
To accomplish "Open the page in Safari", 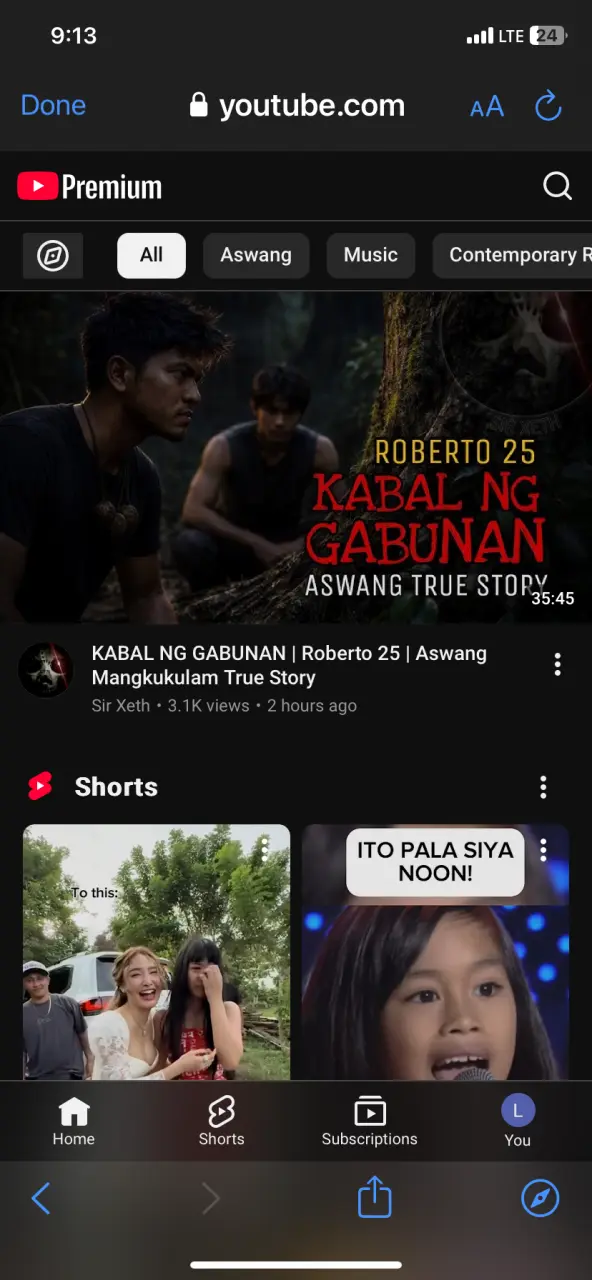I will [x=540, y=1198].
